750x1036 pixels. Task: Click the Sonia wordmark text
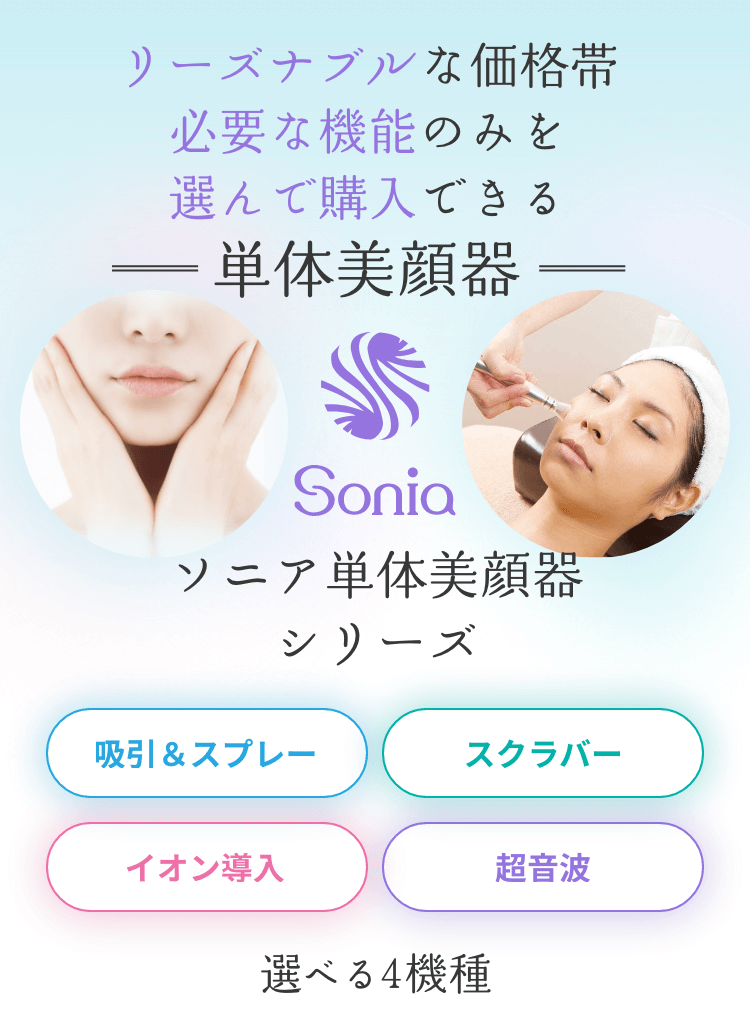coord(375,490)
